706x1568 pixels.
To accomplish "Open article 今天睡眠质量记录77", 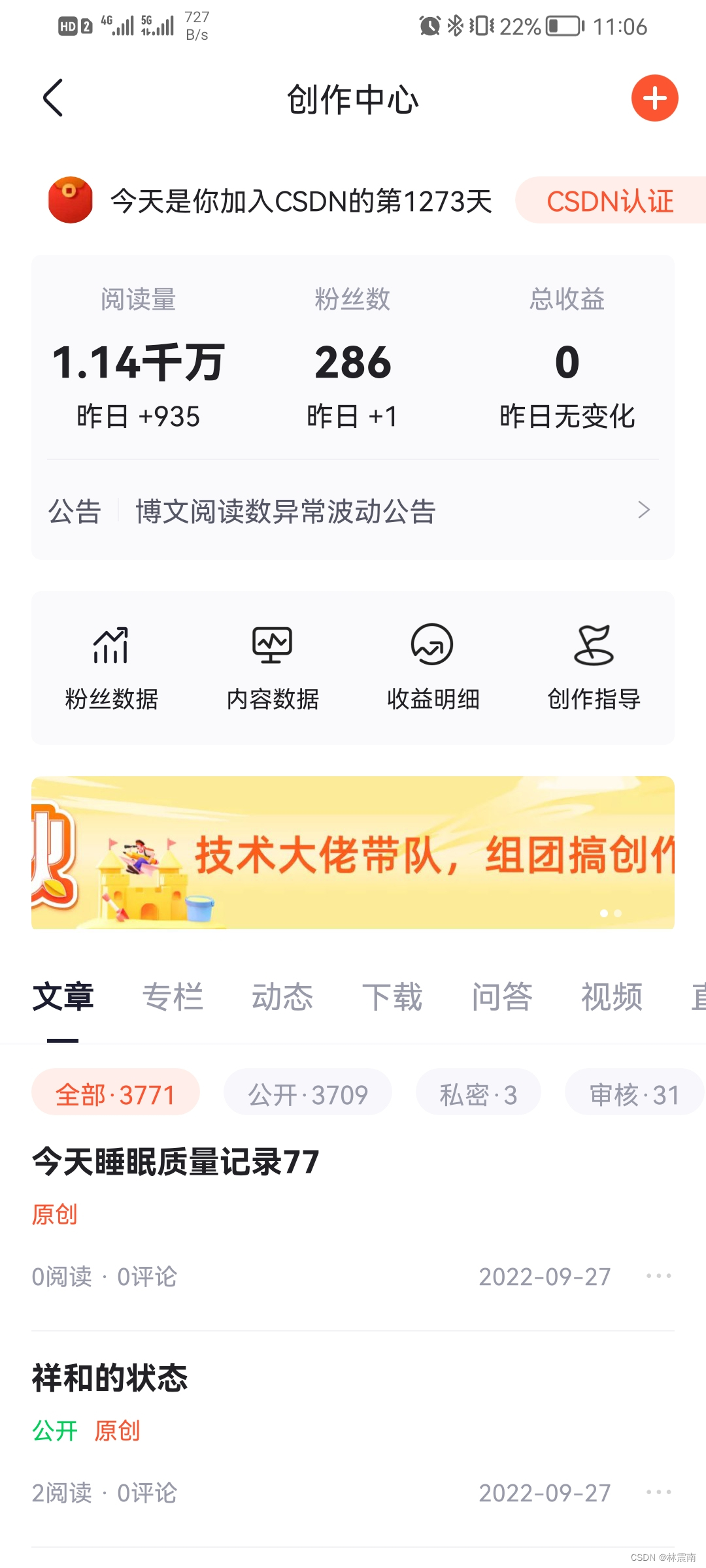I will point(176,1162).
